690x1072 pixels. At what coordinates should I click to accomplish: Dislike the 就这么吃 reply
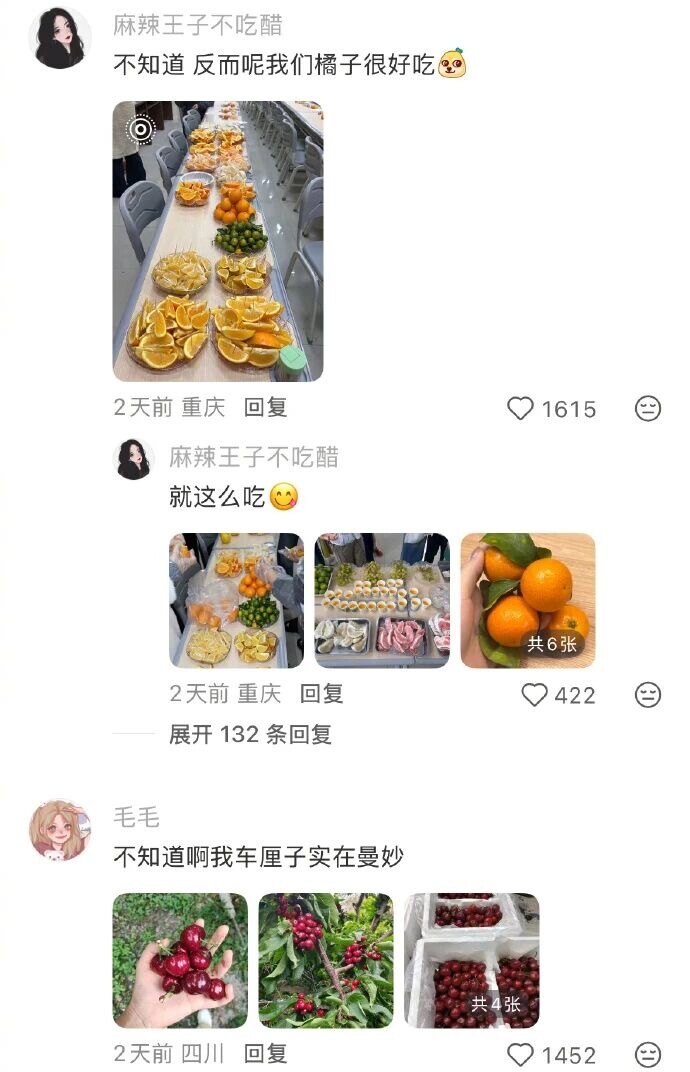pyautogui.click(x=648, y=694)
